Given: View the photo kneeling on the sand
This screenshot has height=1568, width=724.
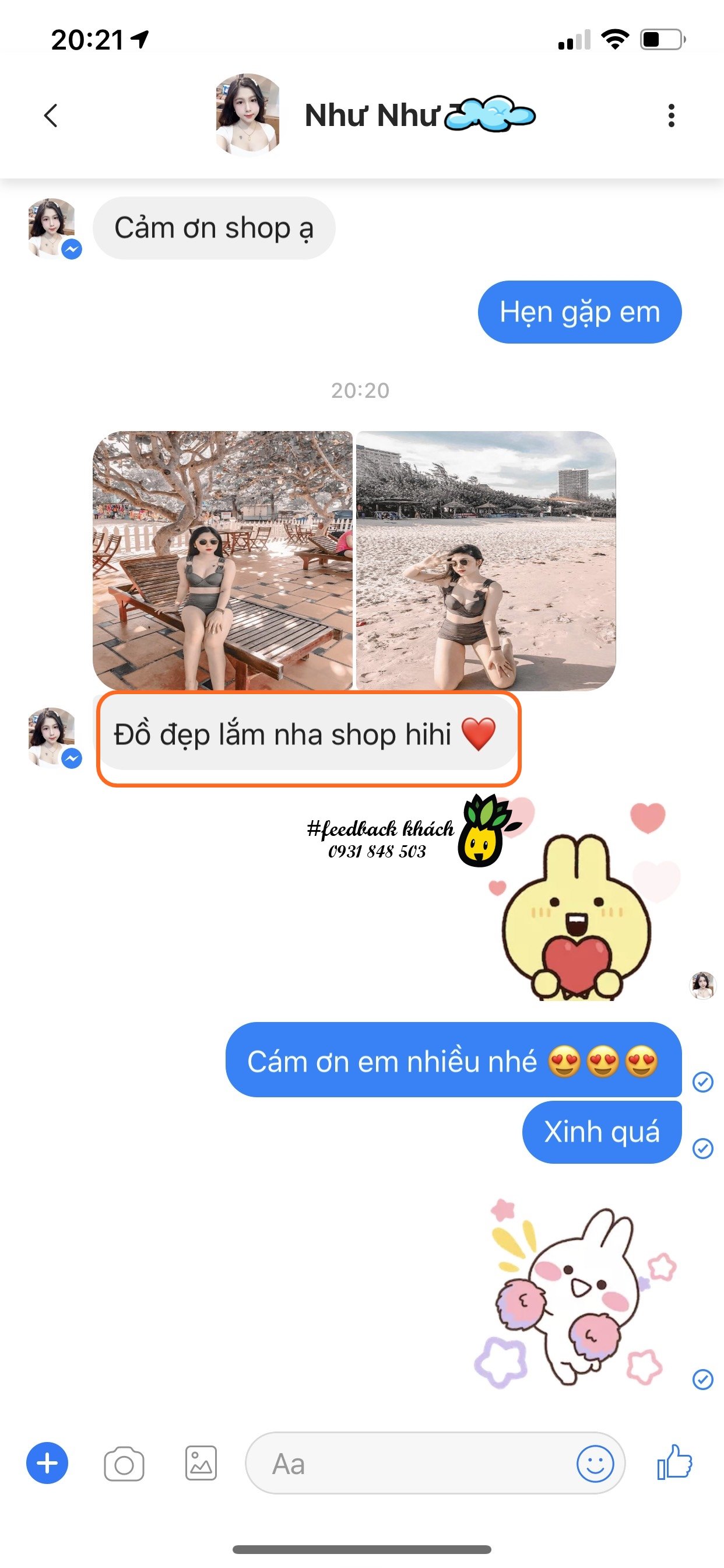Looking at the screenshot, I should click(x=486, y=560).
